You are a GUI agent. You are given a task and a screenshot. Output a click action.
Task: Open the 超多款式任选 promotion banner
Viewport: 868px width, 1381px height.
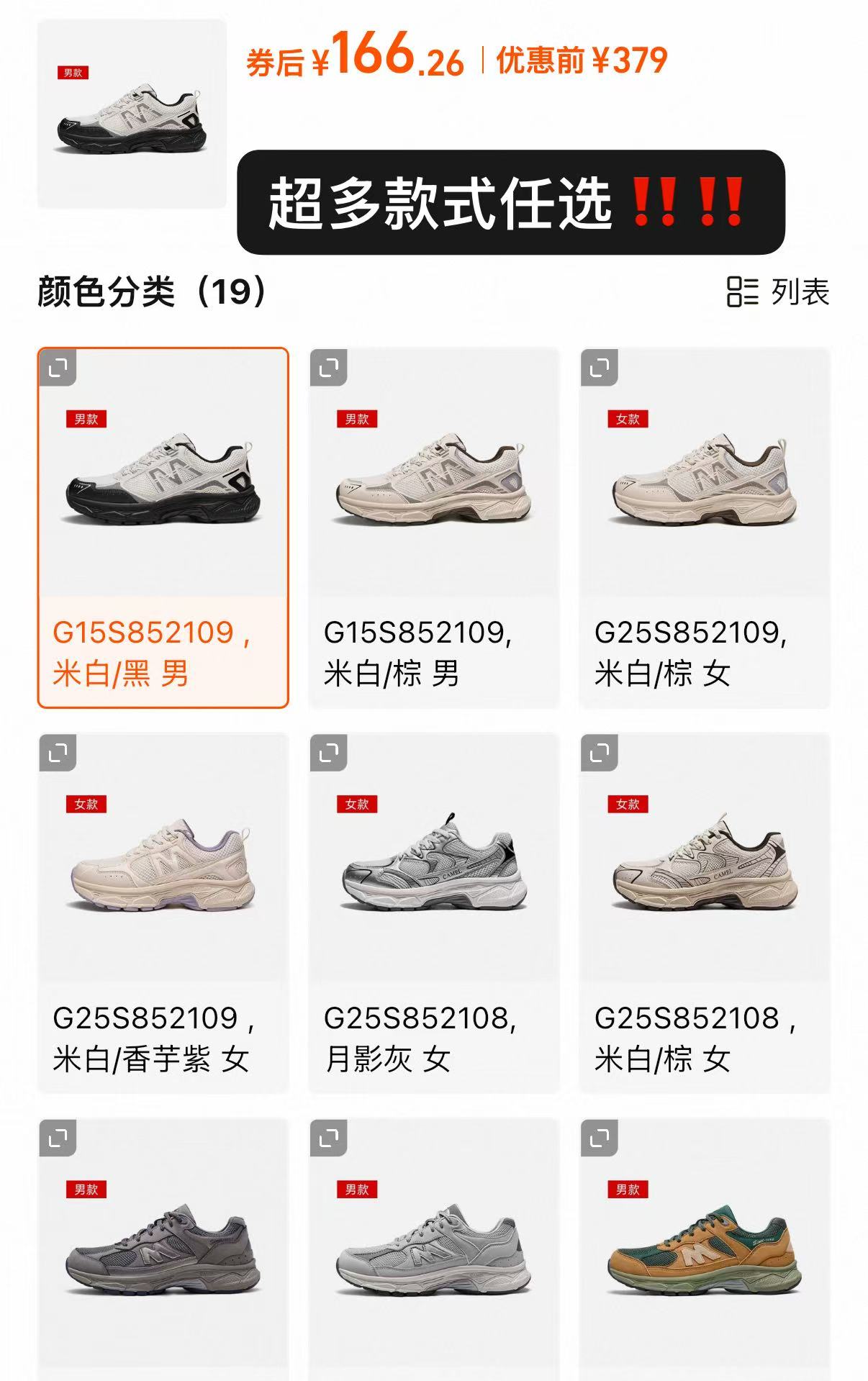(511, 202)
